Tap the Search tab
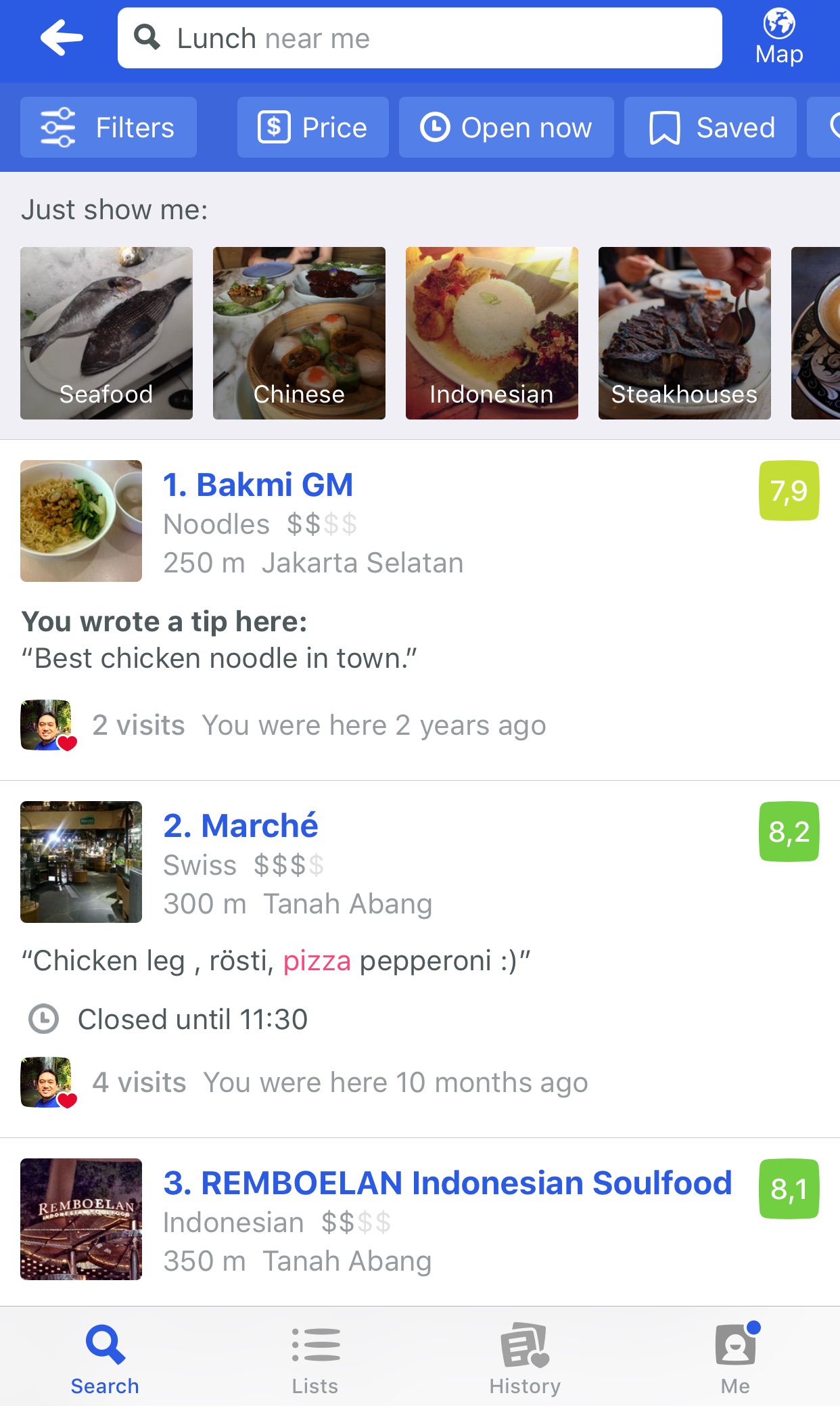 [x=105, y=1357]
